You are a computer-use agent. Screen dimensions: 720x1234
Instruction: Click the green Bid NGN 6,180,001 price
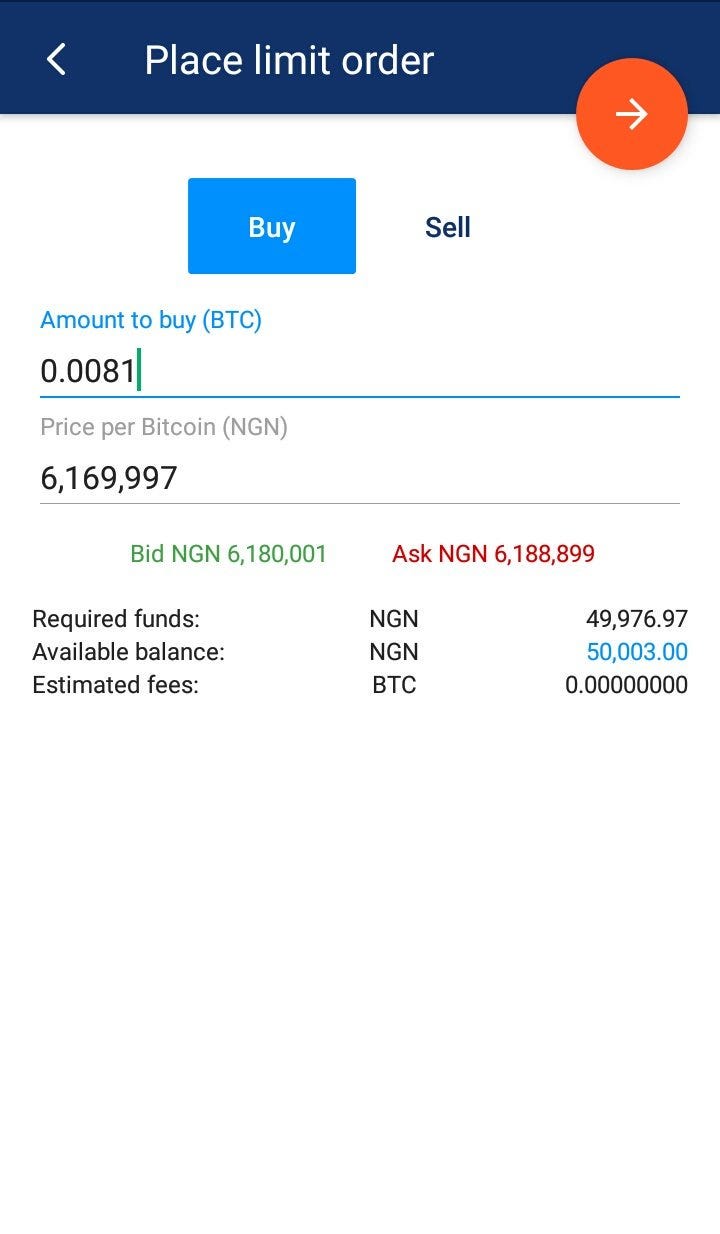pos(227,552)
